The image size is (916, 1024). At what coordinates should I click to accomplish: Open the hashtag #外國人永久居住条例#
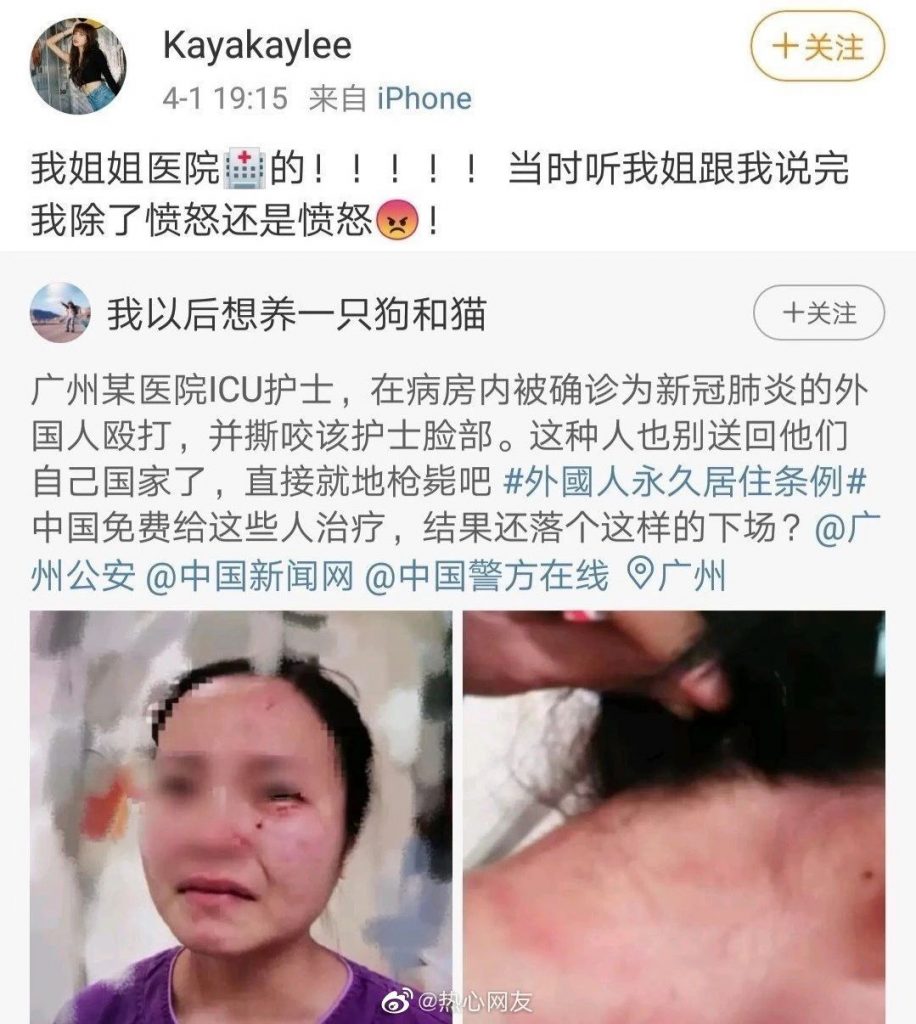tap(685, 483)
